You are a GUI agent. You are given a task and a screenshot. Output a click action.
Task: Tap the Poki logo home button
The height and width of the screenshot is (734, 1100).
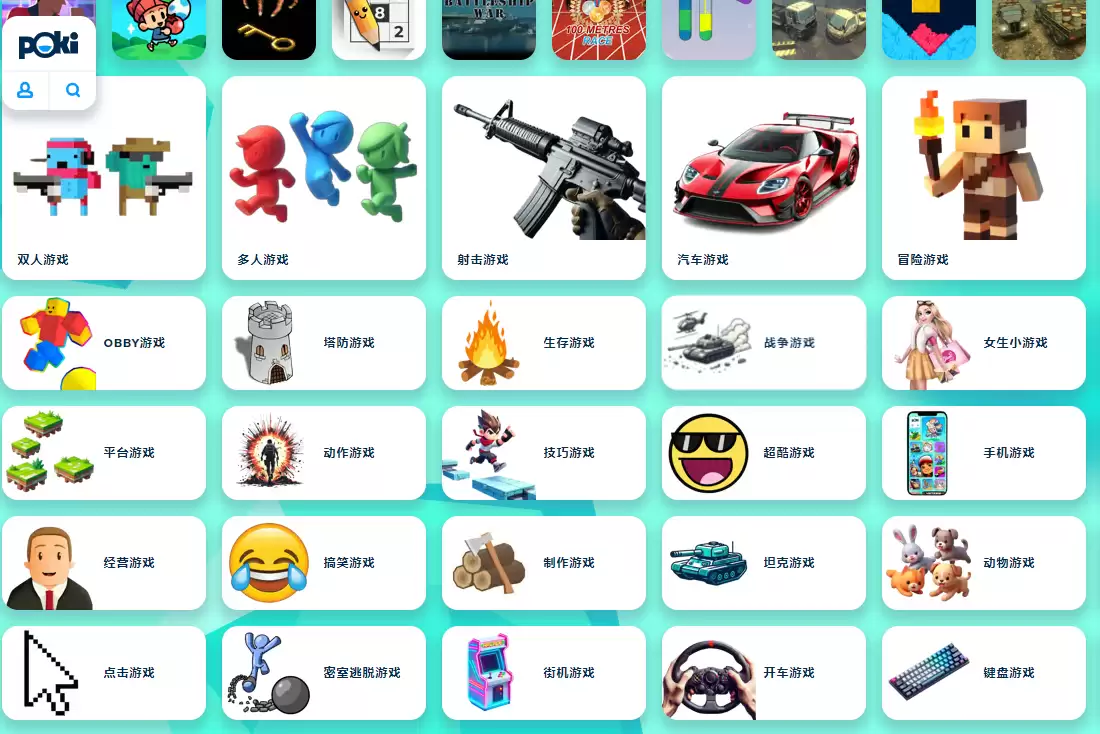[x=48, y=46]
